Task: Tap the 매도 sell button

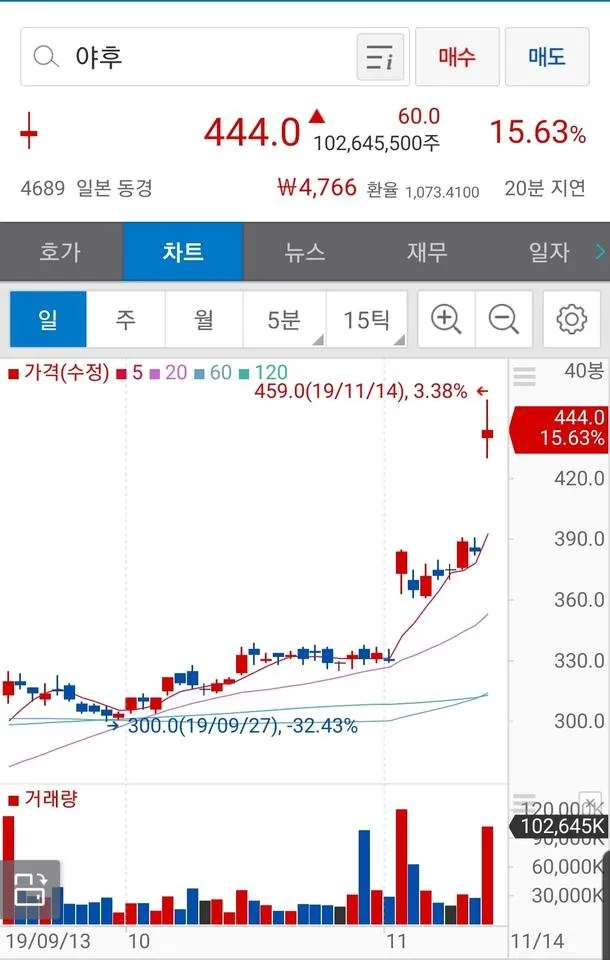Action: point(547,56)
